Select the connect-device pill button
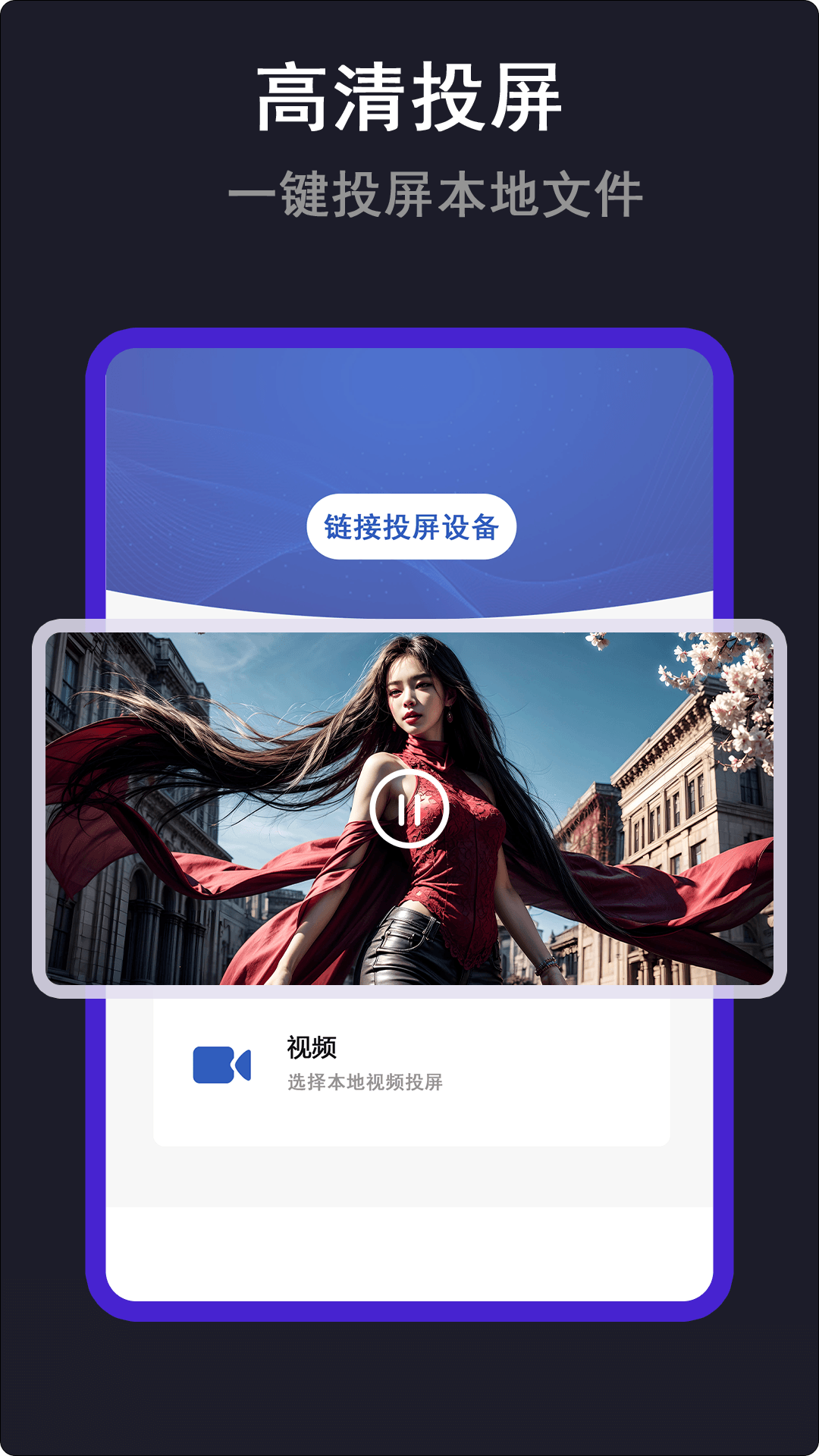Viewport: 819px width, 1456px height. pos(413,527)
